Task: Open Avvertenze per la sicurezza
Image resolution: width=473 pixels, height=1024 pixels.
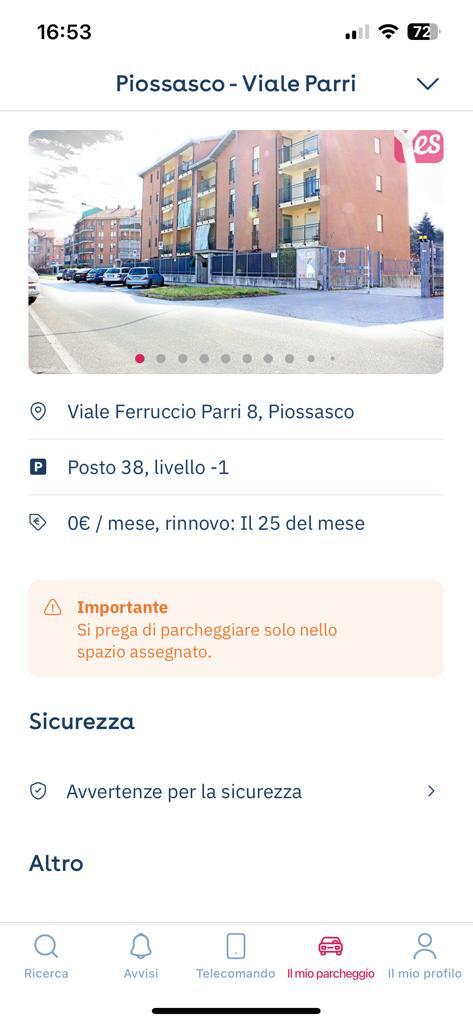Action: [x=236, y=792]
